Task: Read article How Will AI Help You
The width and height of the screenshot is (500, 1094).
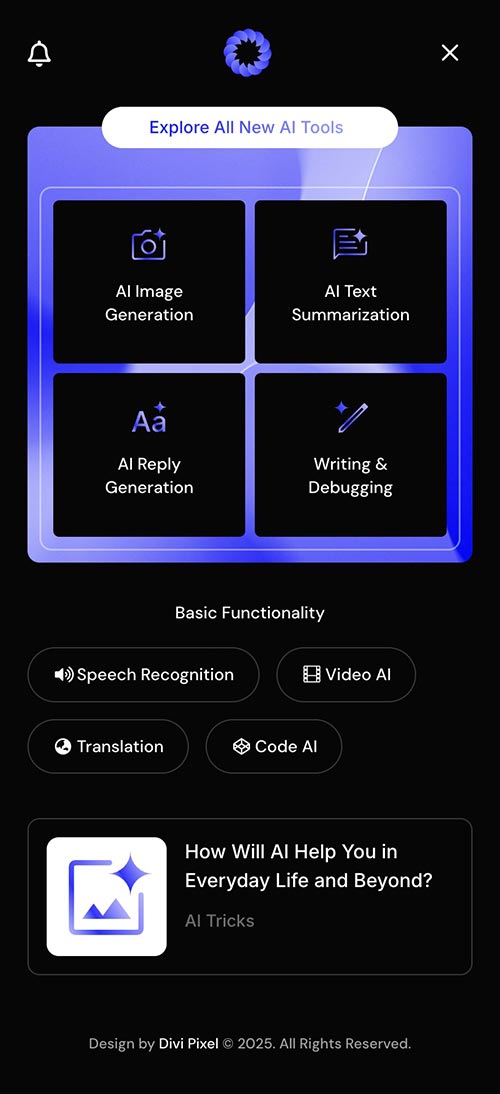Action: click(250, 897)
